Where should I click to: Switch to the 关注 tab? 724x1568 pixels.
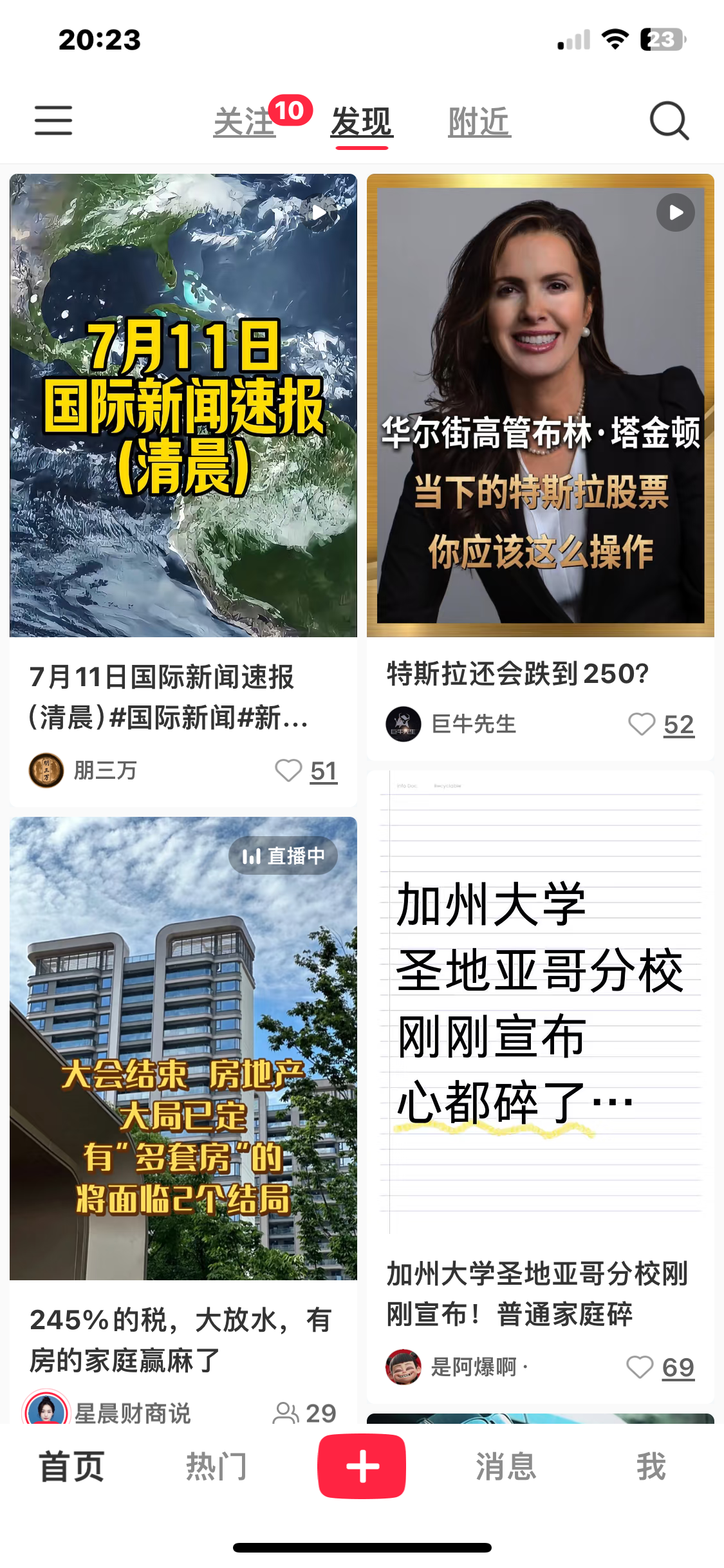[245, 122]
